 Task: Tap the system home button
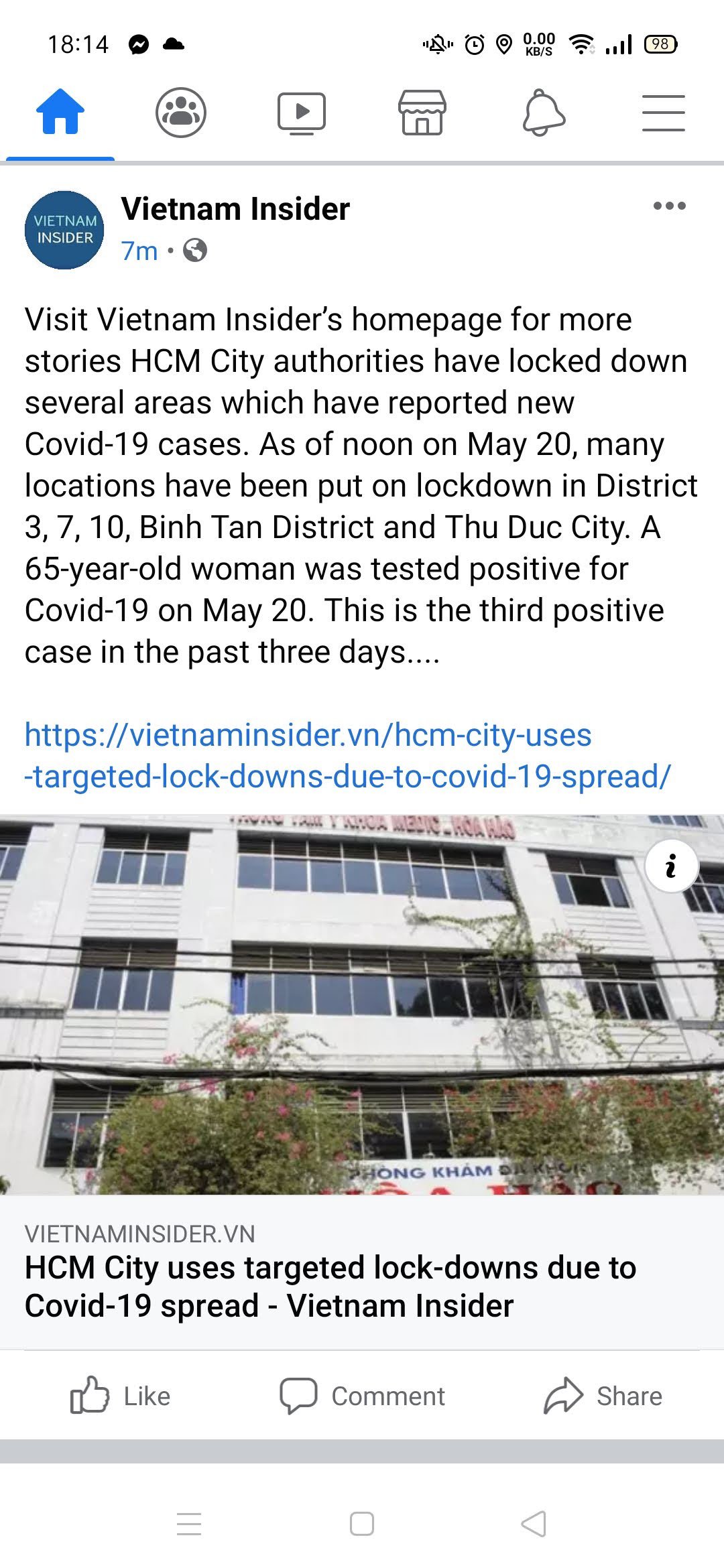(x=362, y=1524)
